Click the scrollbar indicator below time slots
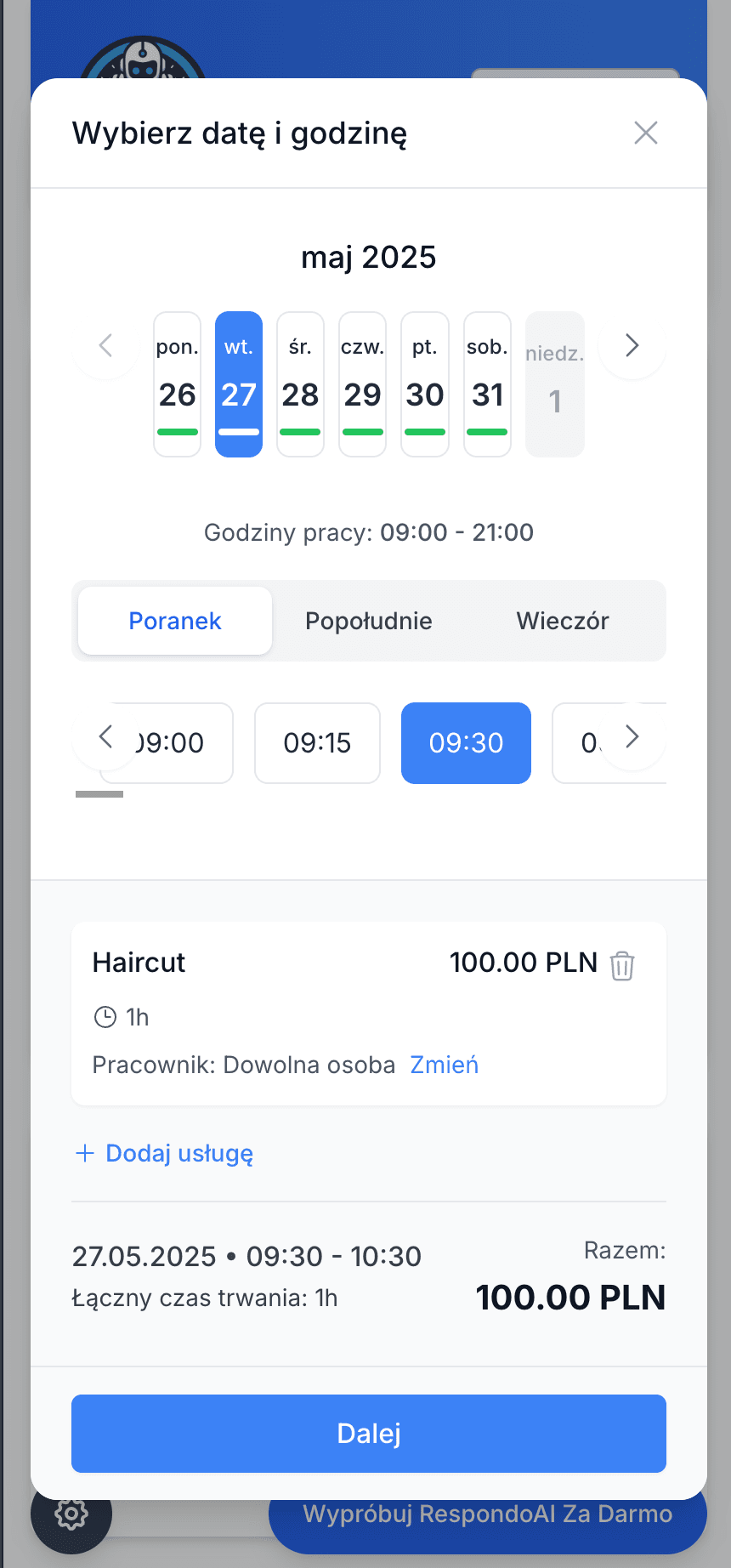Viewport: 731px width, 1568px height. [x=99, y=793]
